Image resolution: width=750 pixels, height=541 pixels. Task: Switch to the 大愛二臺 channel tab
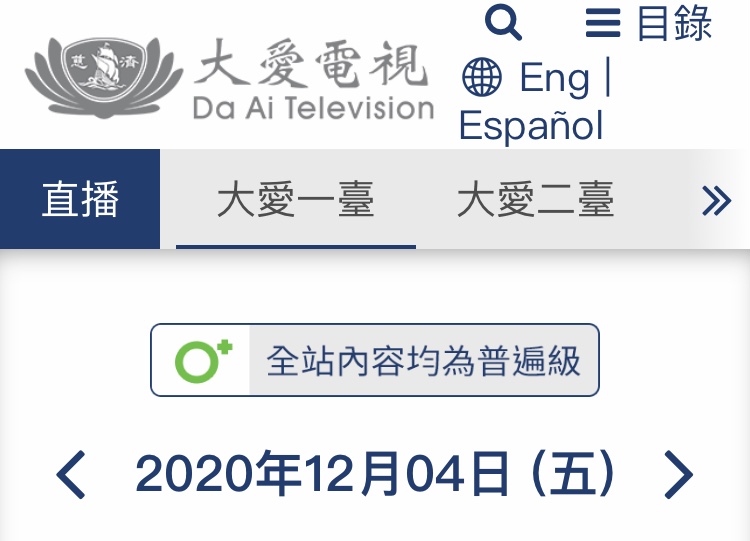point(535,200)
